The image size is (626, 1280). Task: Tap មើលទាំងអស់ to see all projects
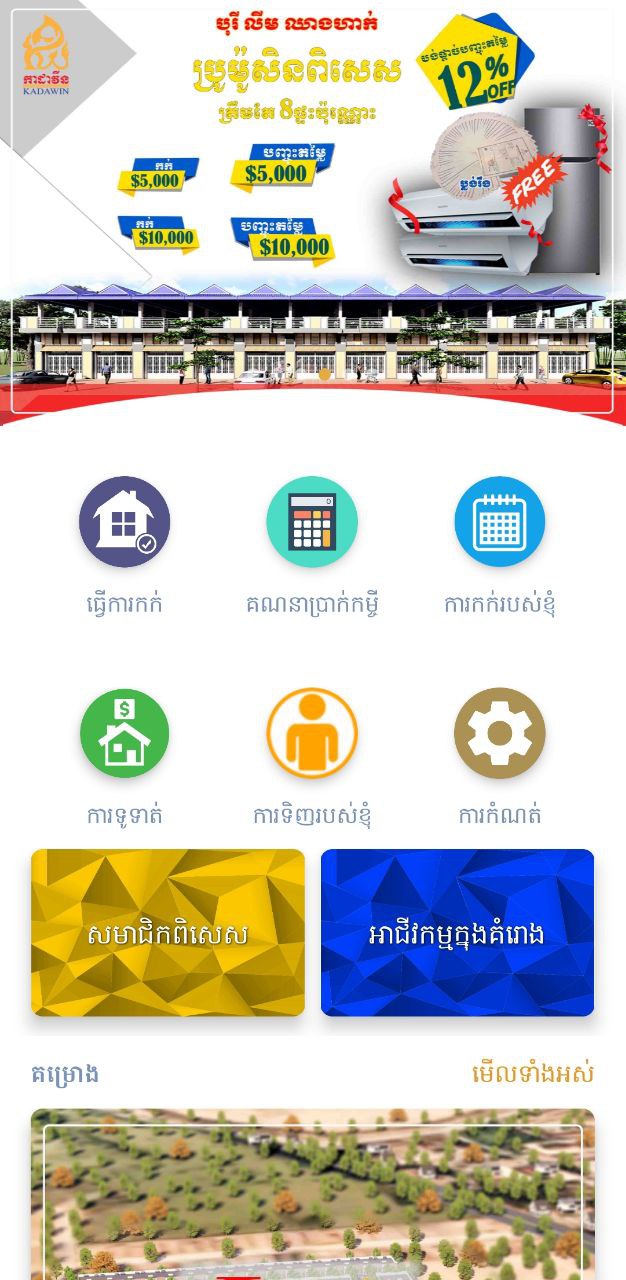[532, 1074]
